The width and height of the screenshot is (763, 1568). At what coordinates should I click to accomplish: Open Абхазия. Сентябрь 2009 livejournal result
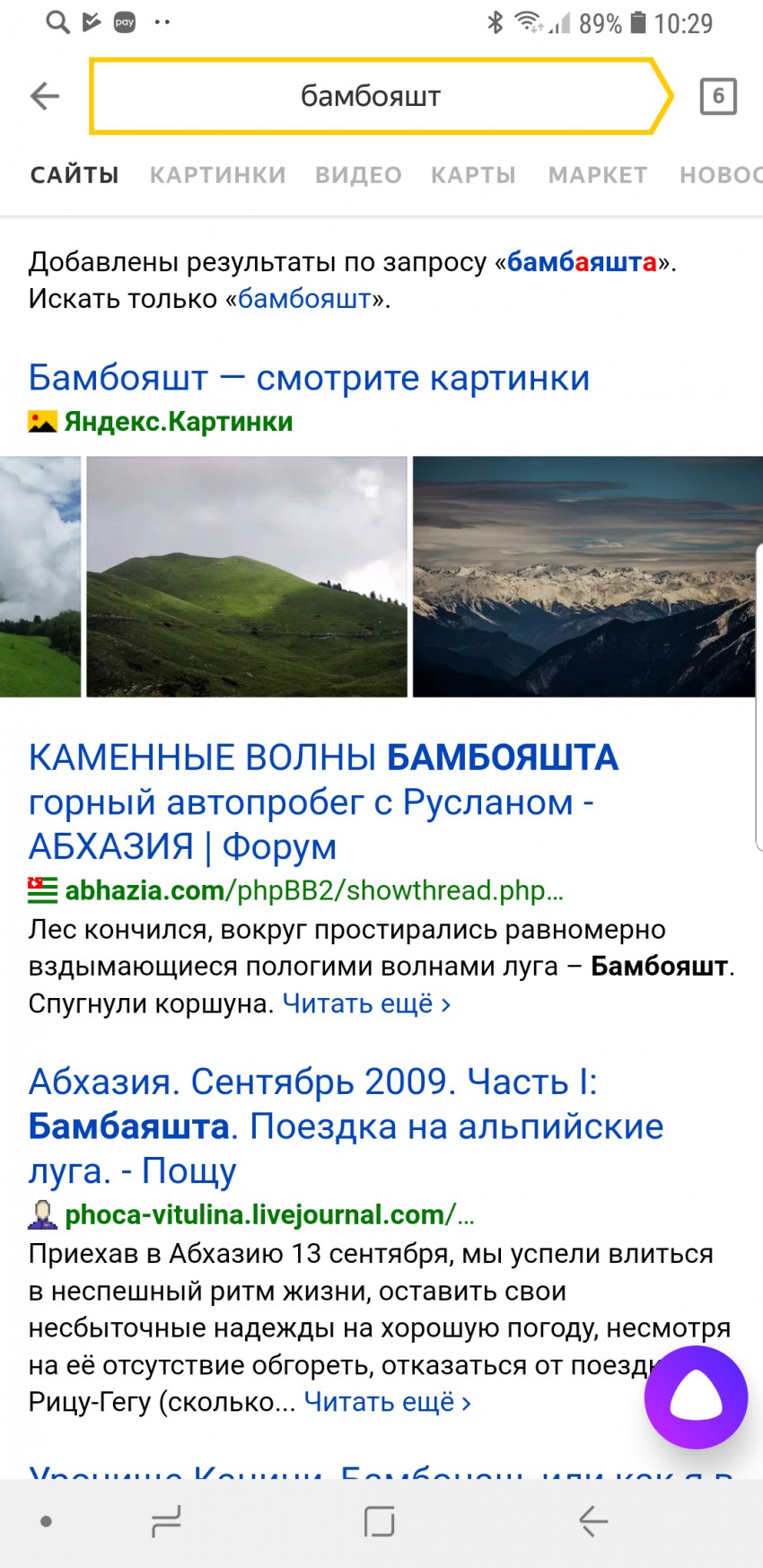click(346, 1126)
